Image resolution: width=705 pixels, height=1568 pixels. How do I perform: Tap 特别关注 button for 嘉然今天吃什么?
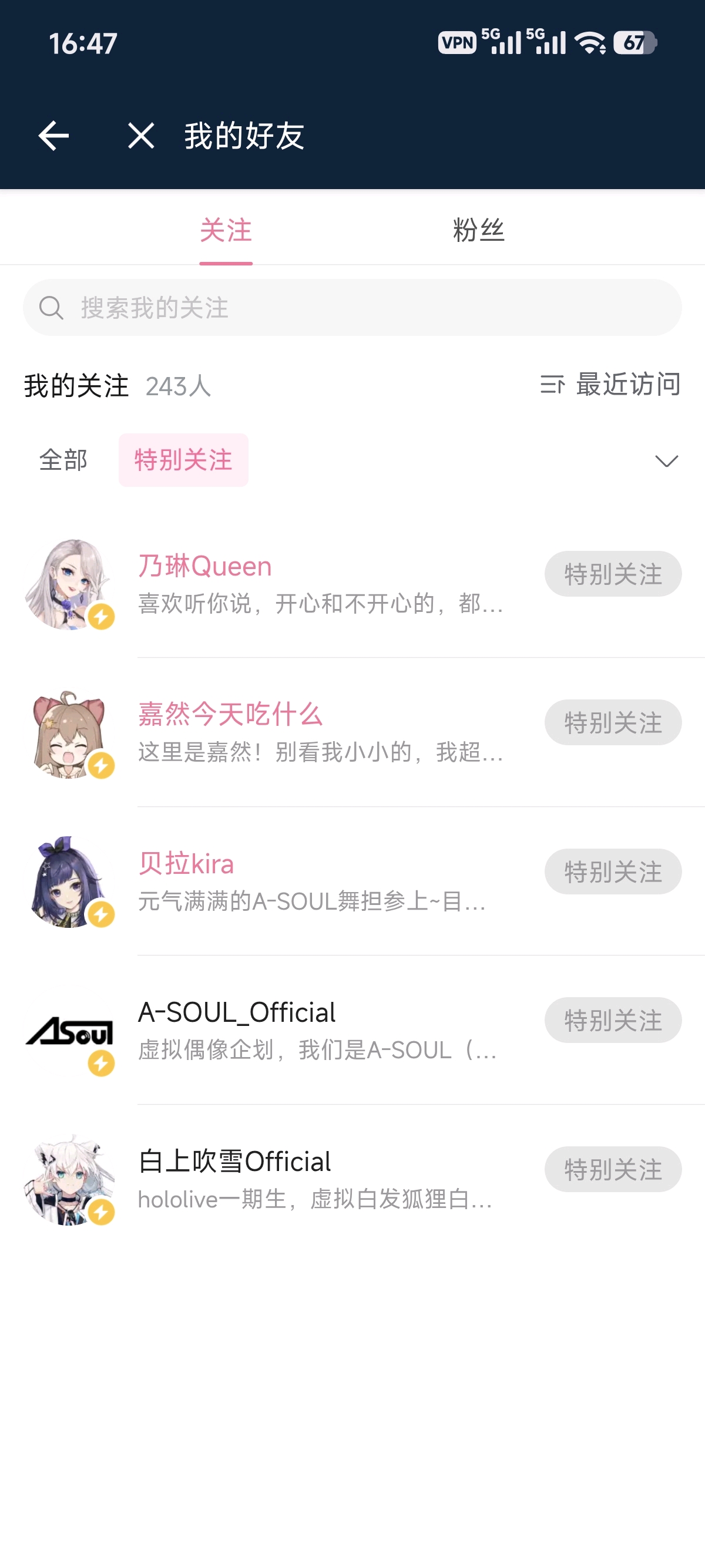point(612,722)
